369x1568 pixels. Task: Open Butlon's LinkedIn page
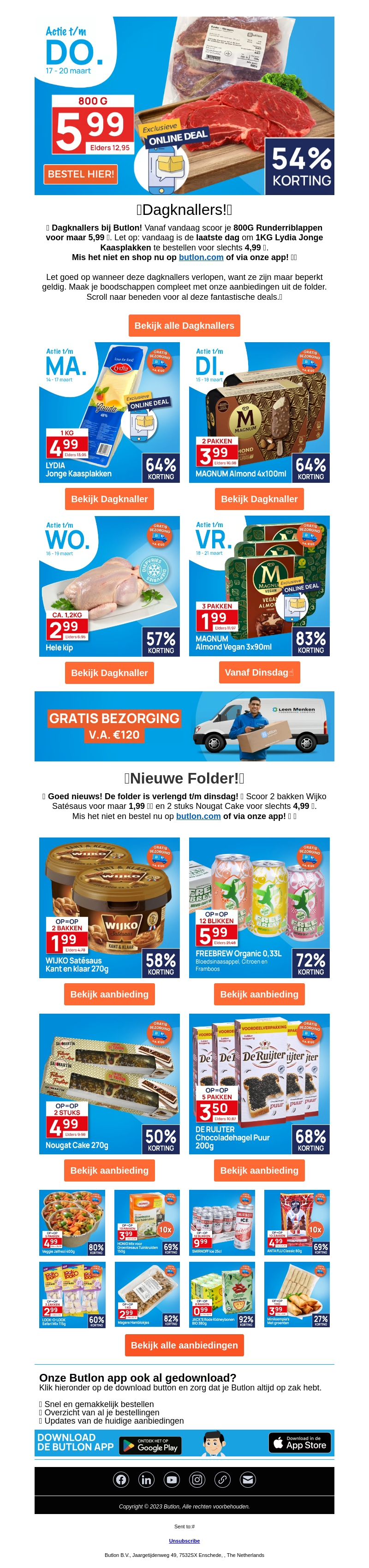(146, 1480)
